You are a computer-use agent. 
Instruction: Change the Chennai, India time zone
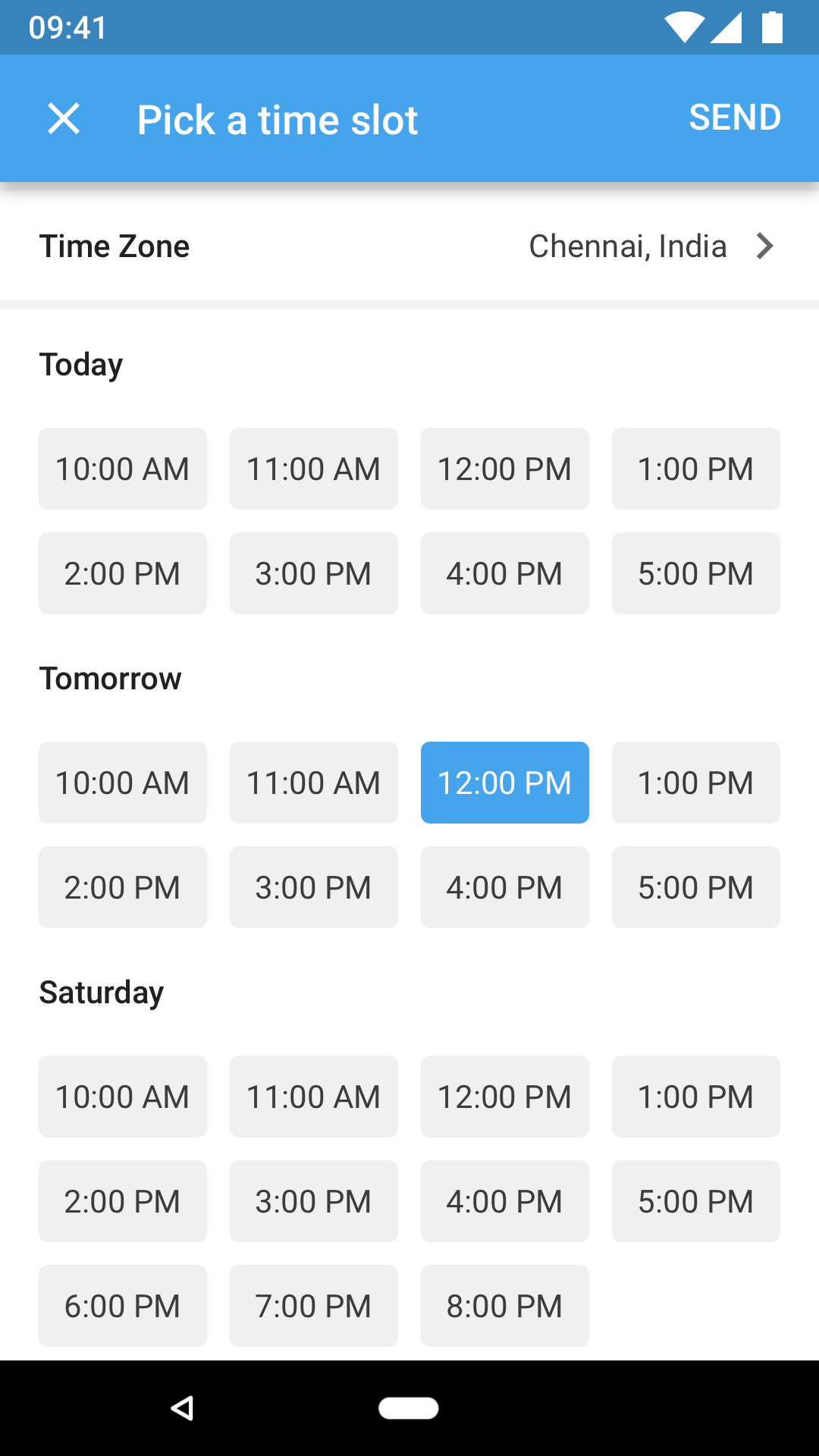click(x=628, y=246)
